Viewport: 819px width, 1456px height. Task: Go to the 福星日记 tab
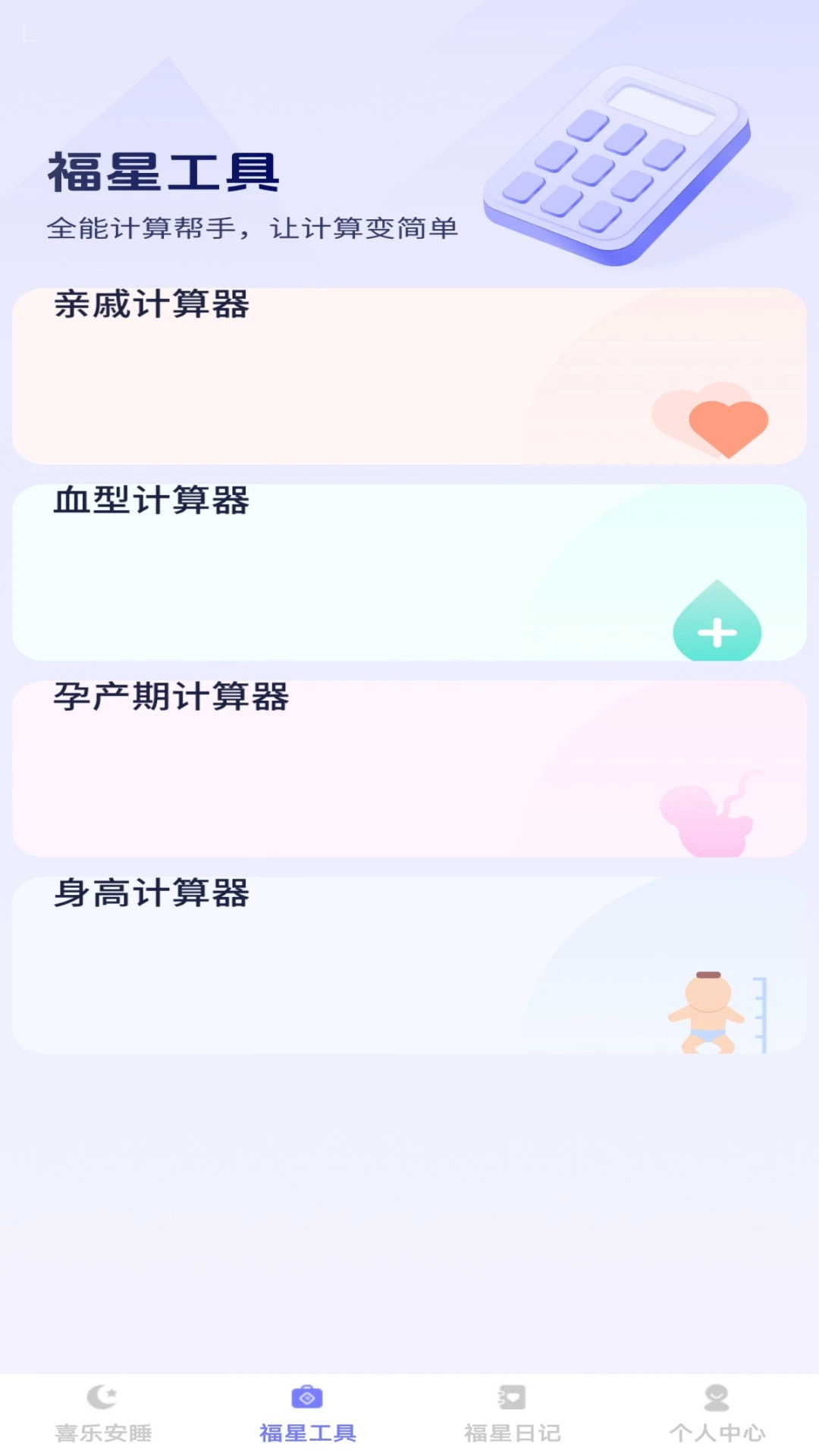[x=512, y=1414]
